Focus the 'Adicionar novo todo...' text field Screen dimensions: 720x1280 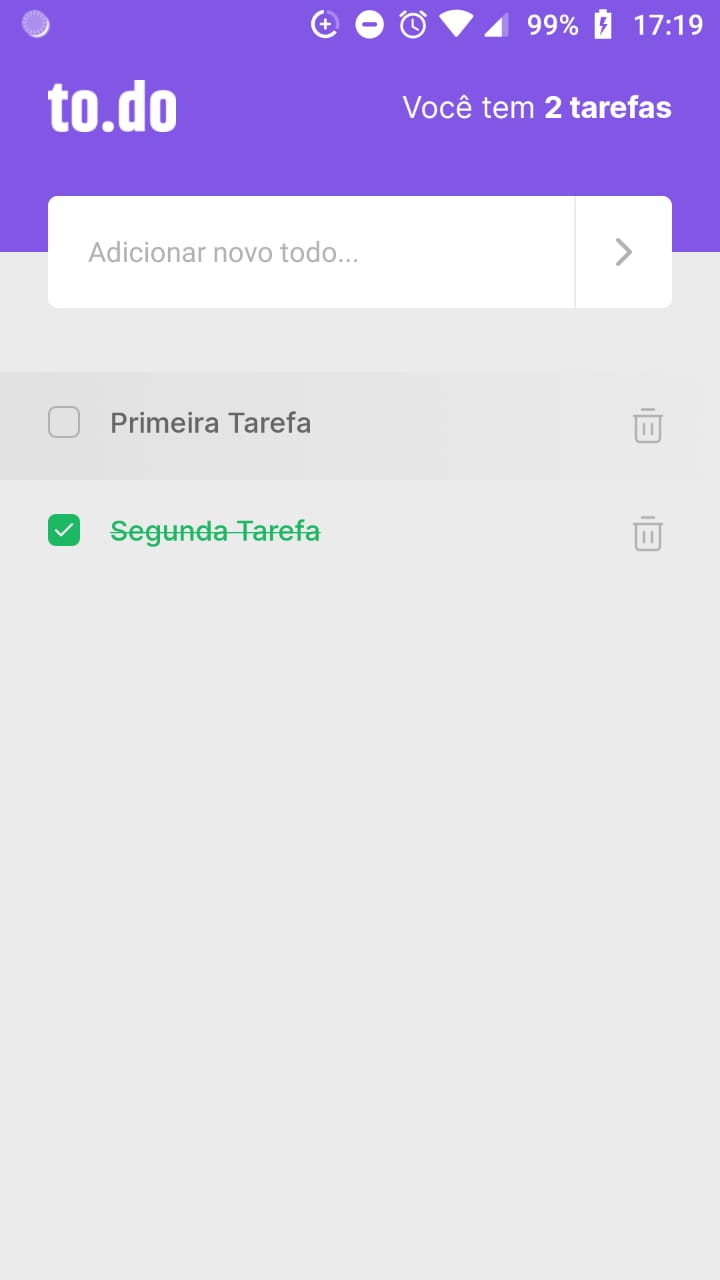[310, 252]
